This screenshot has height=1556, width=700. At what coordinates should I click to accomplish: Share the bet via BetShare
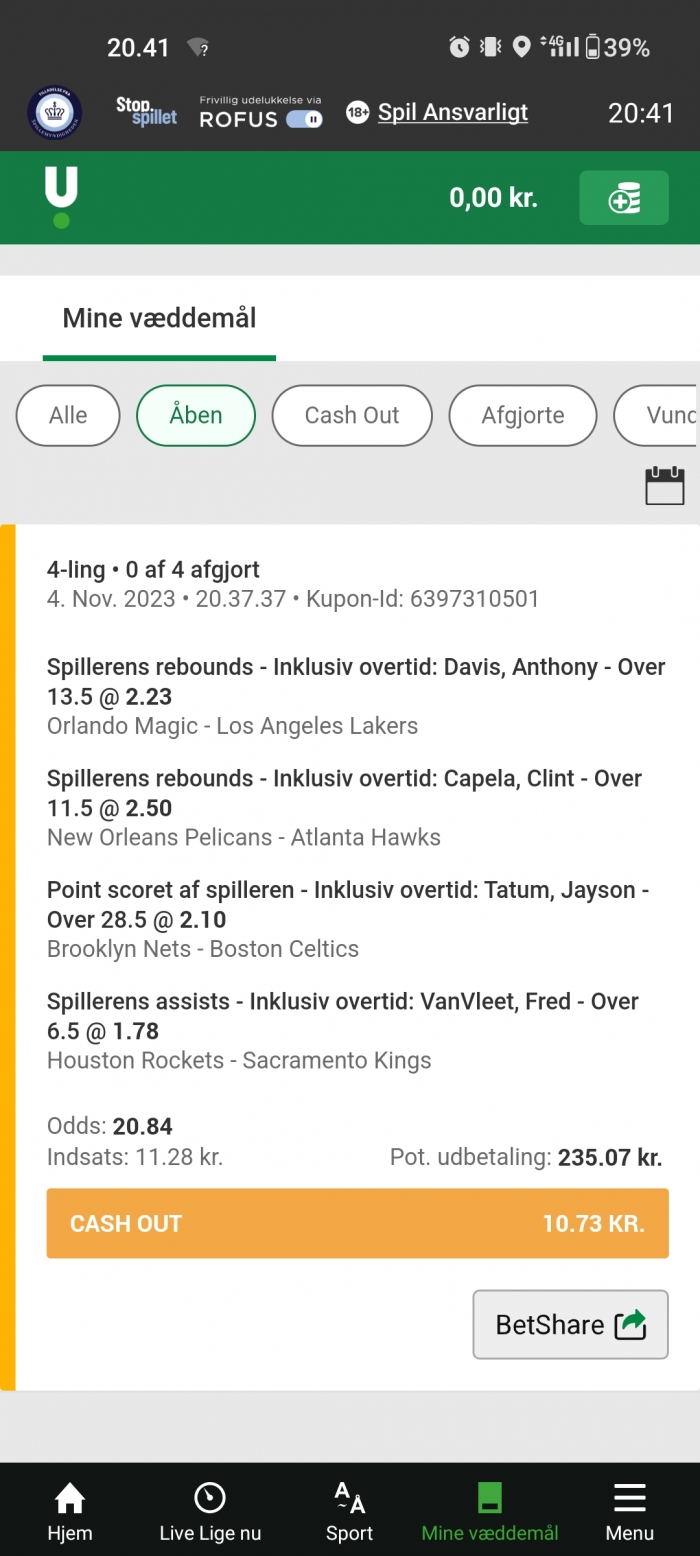coord(570,1324)
